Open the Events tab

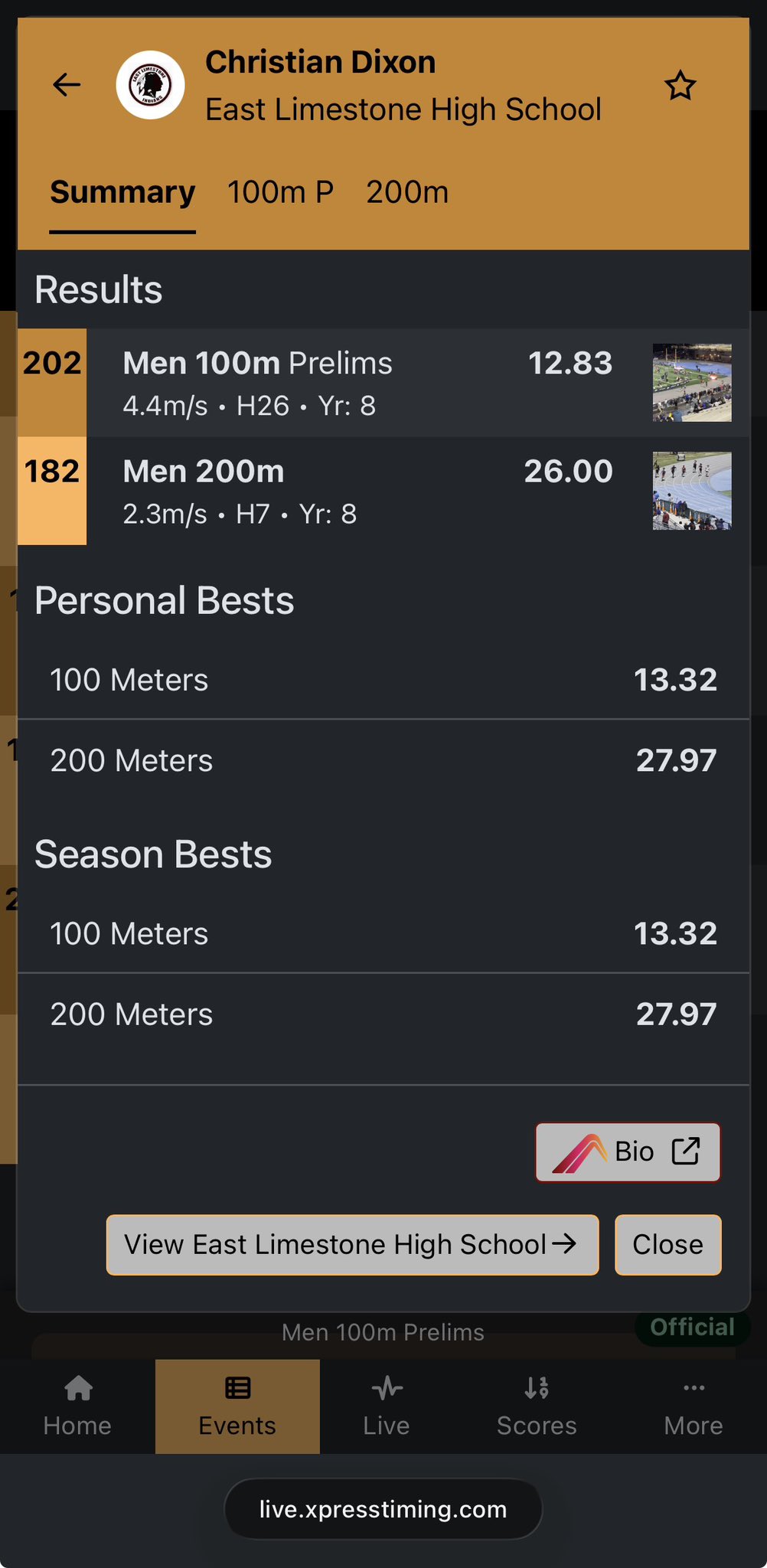tap(237, 1406)
